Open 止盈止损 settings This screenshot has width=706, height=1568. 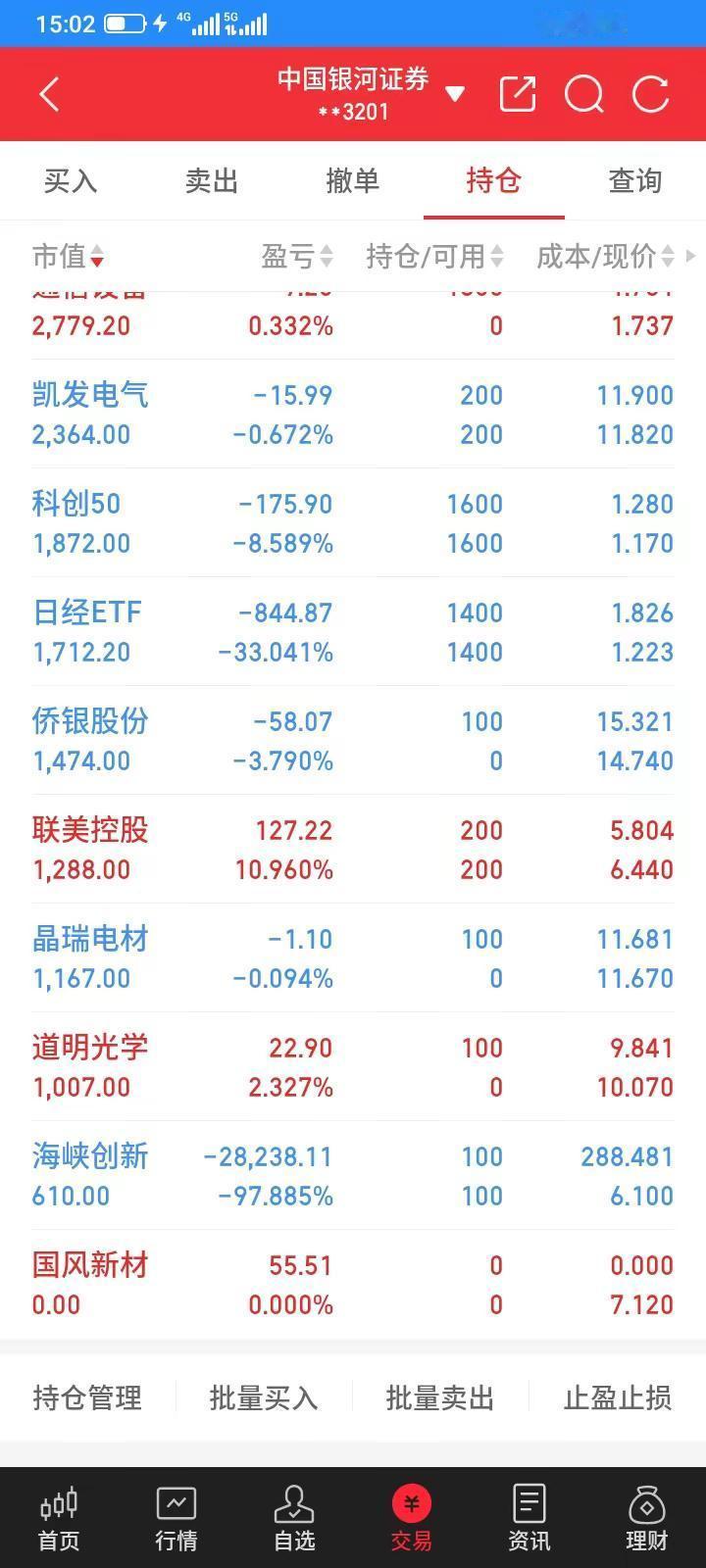[x=618, y=1397]
